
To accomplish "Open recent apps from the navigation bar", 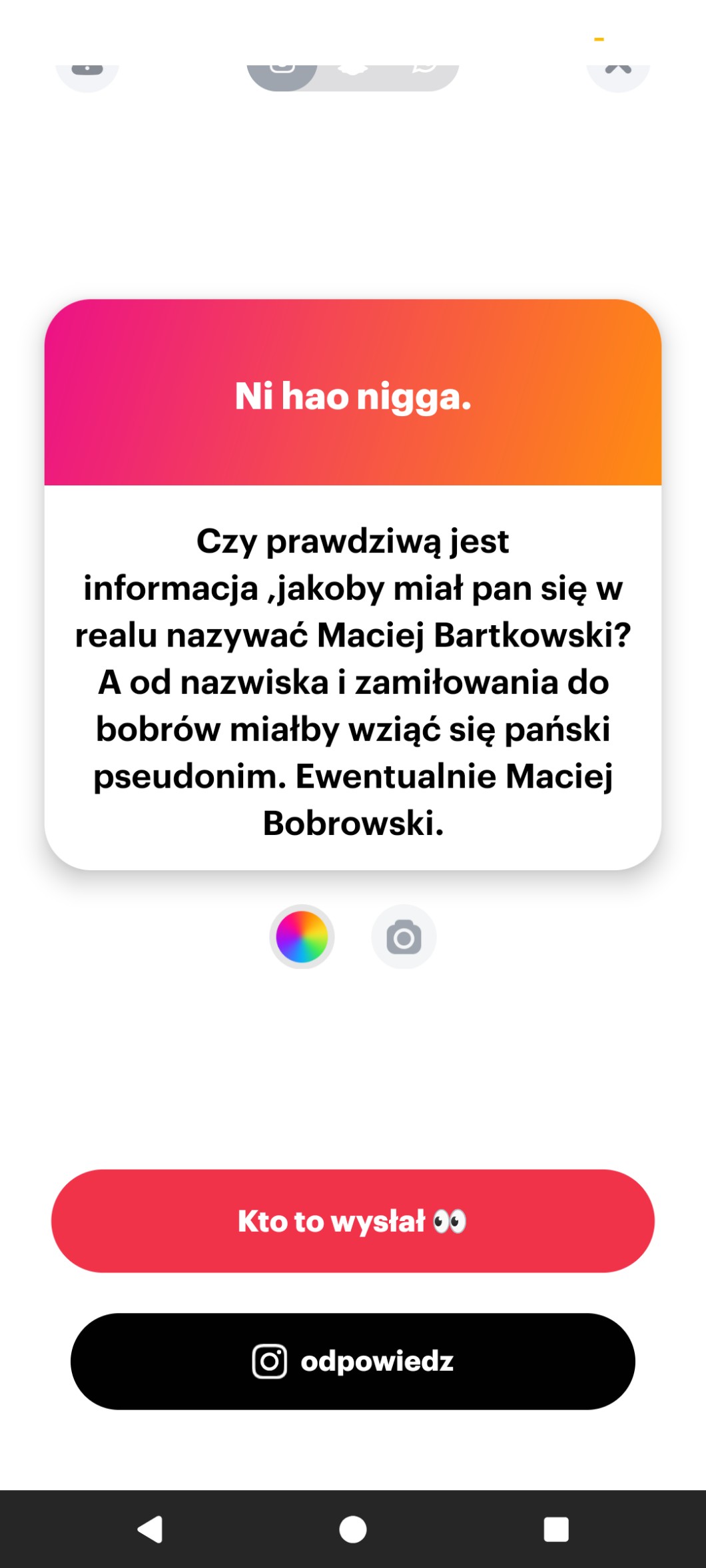I will click(x=556, y=1529).
